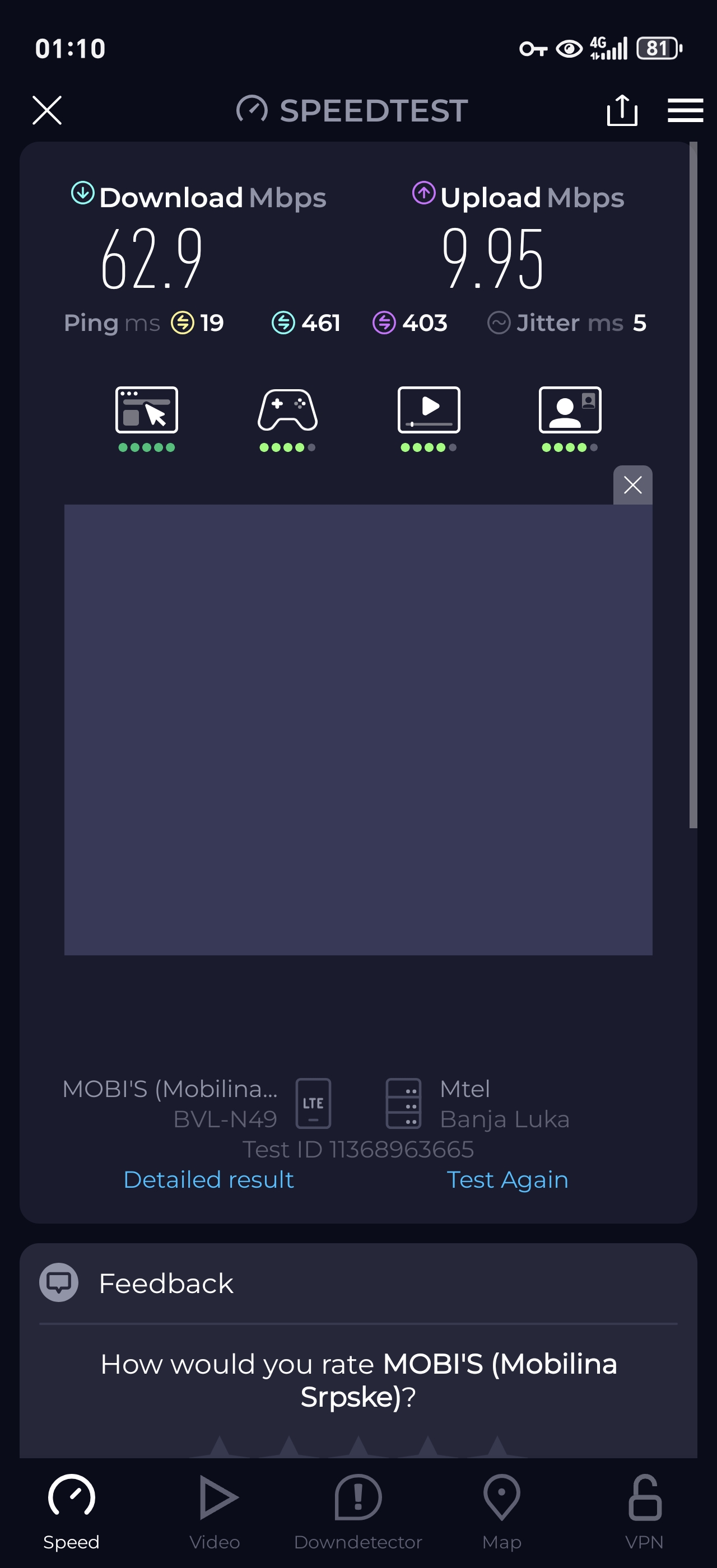Run the test with Test Again
Viewport: 717px width, 1568px height.
point(508,1180)
